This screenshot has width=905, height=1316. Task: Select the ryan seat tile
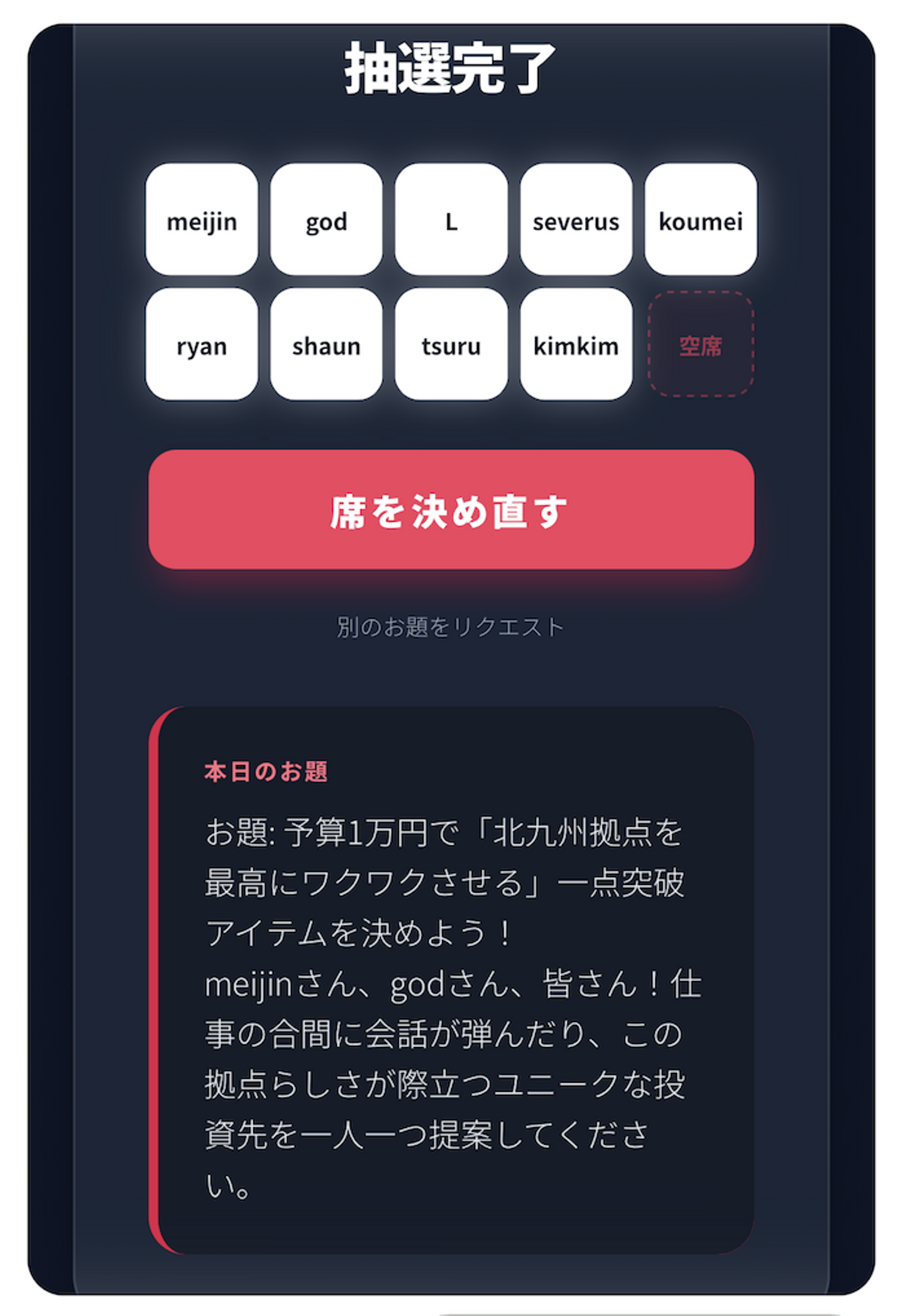pos(201,344)
